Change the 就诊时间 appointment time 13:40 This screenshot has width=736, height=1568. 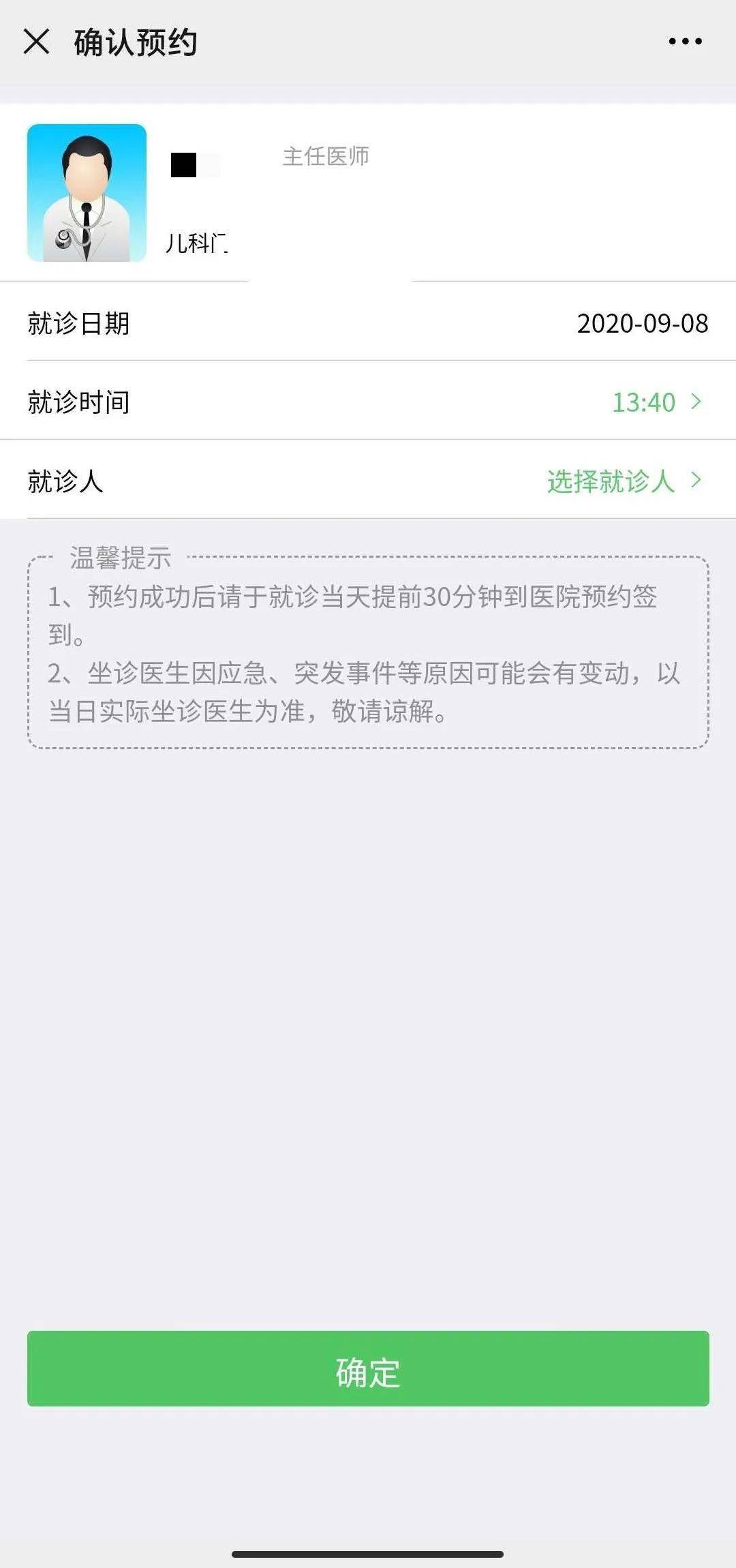tap(654, 402)
